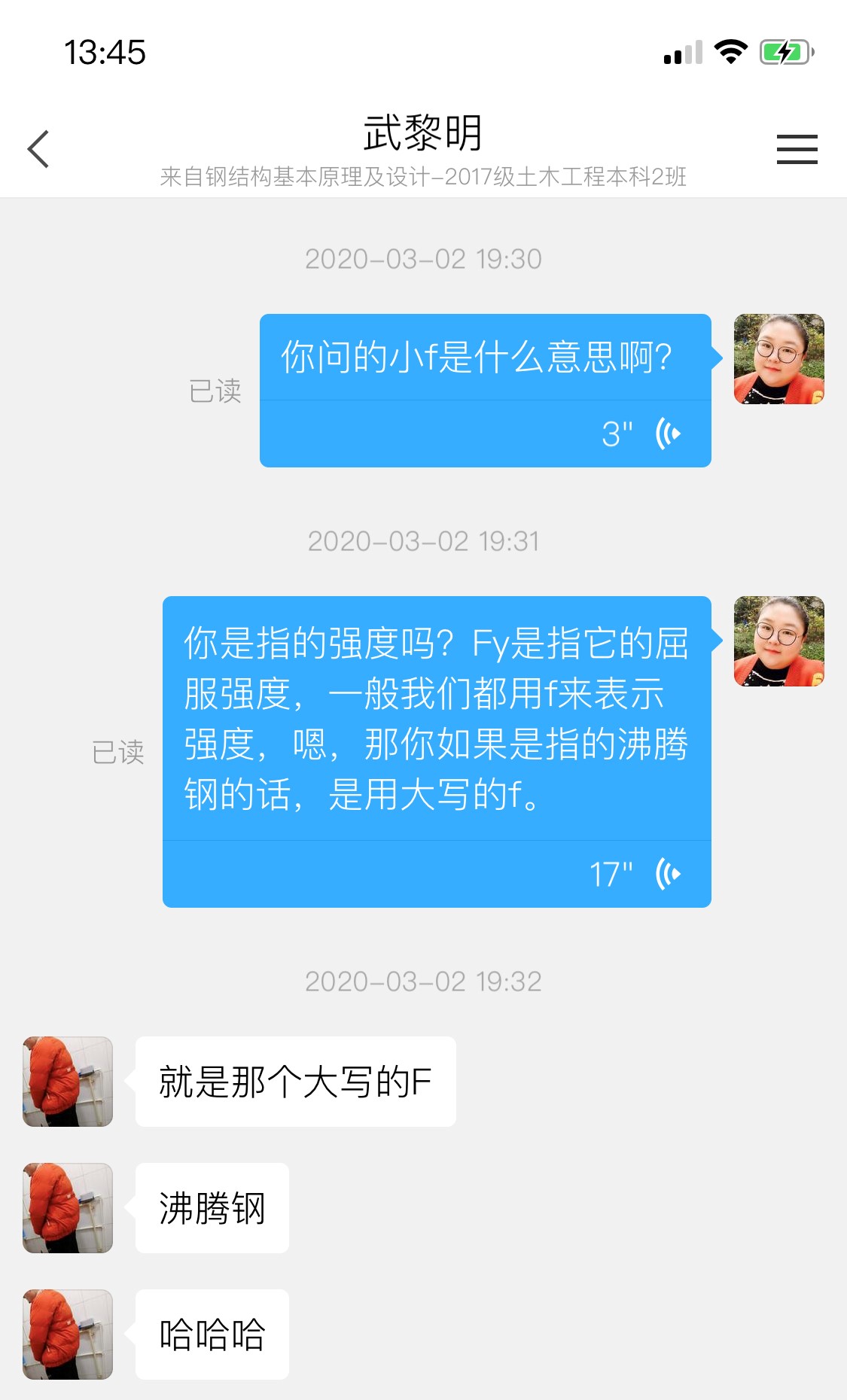
Task: Play the 17-second voice message
Action: click(667, 874)
